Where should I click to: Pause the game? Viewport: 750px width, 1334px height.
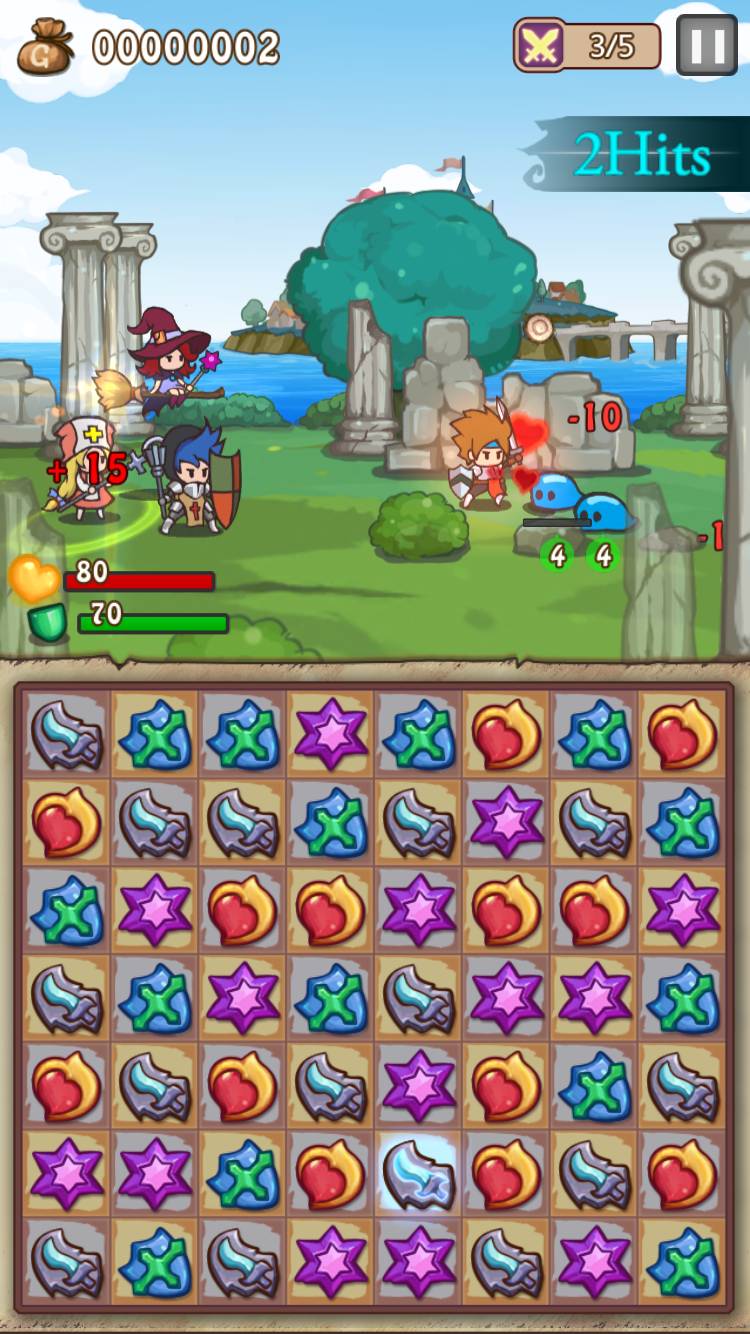(706, 45)
